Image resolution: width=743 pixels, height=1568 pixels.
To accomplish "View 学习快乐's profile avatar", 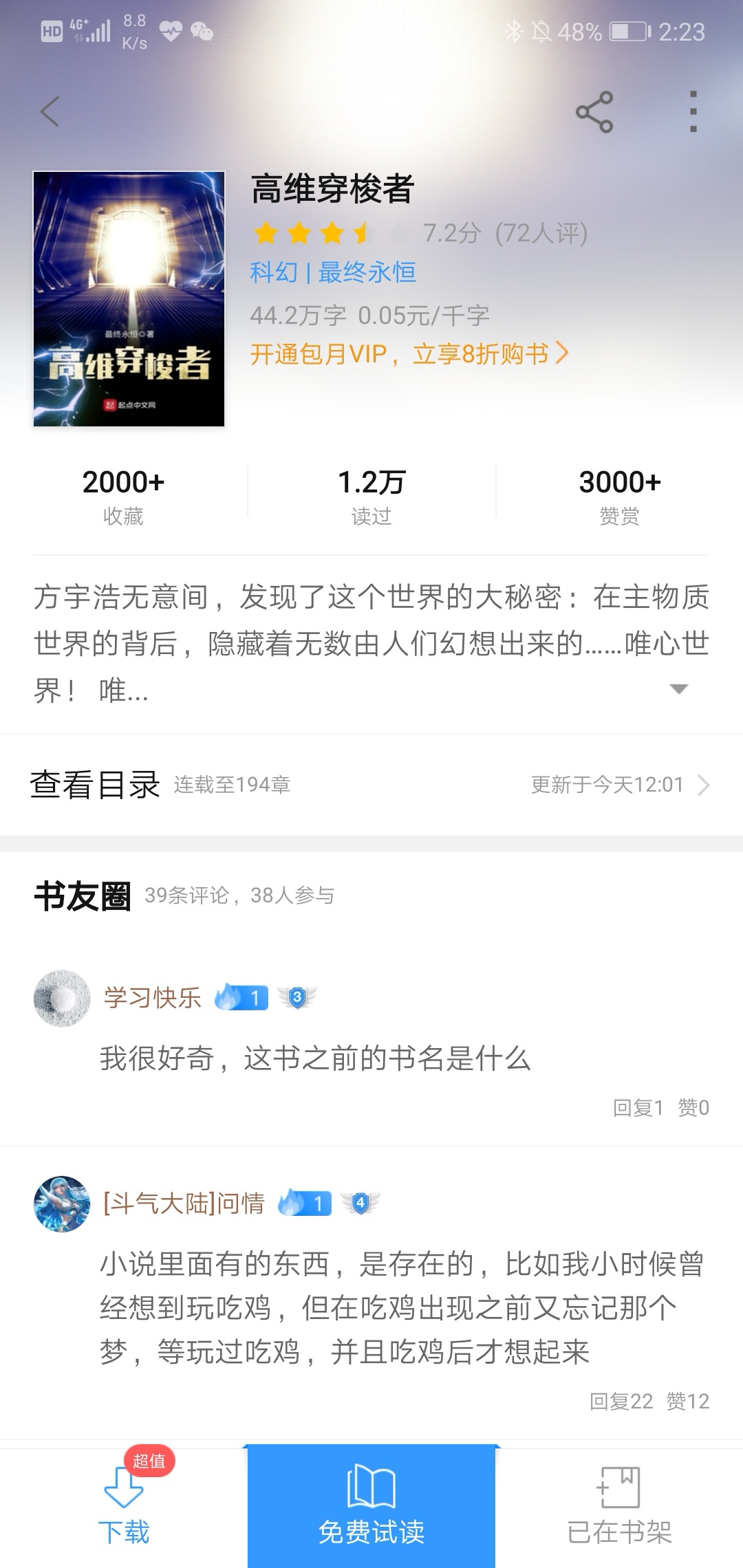I will (x=62, y=999).
